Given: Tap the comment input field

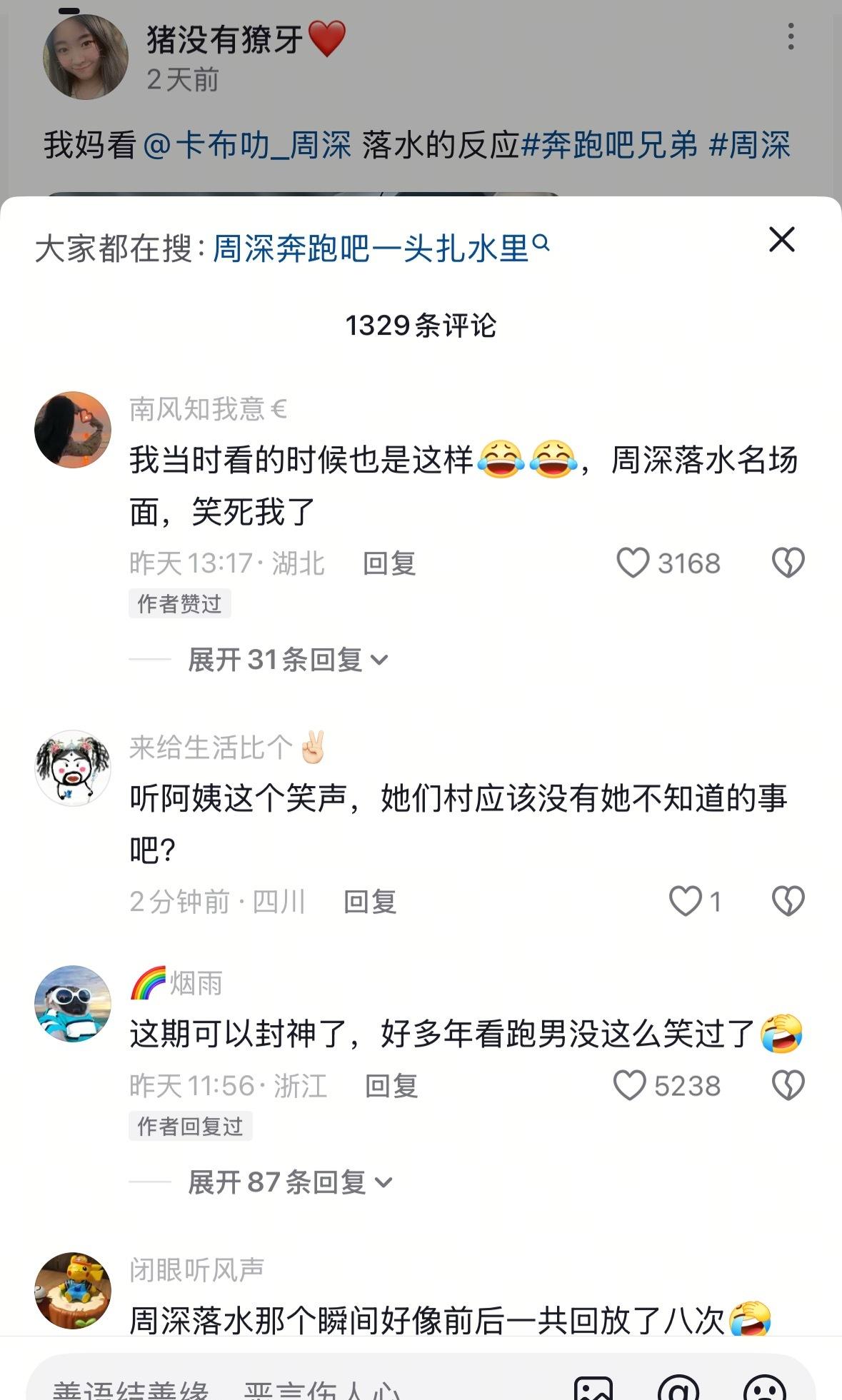Looking at the screenshot, I should (286, 1385).
